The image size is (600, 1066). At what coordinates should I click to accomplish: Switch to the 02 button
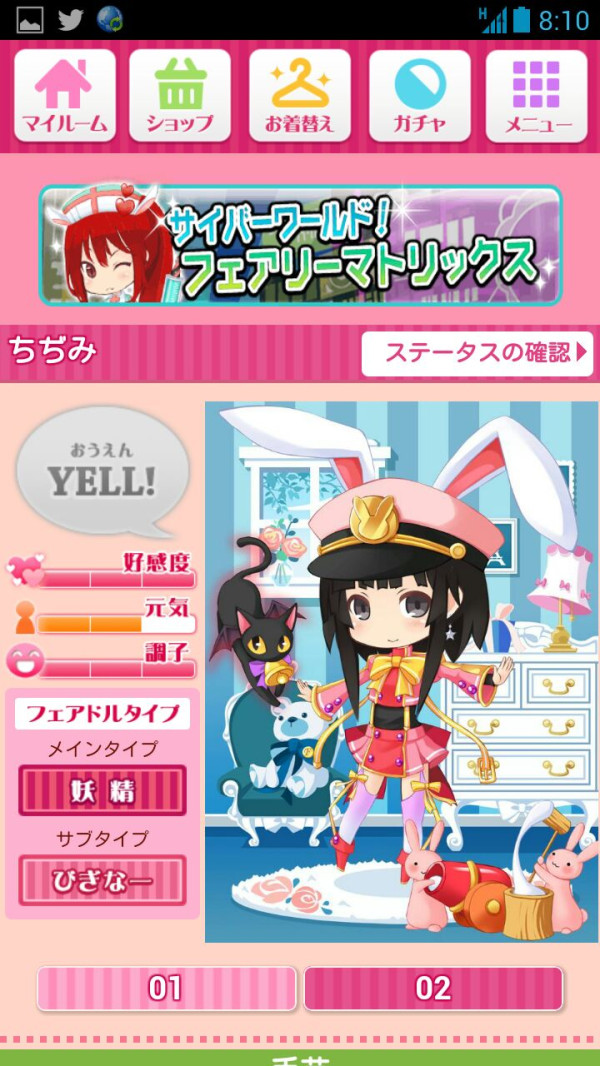pyautogui.click(x=433, y=988)
